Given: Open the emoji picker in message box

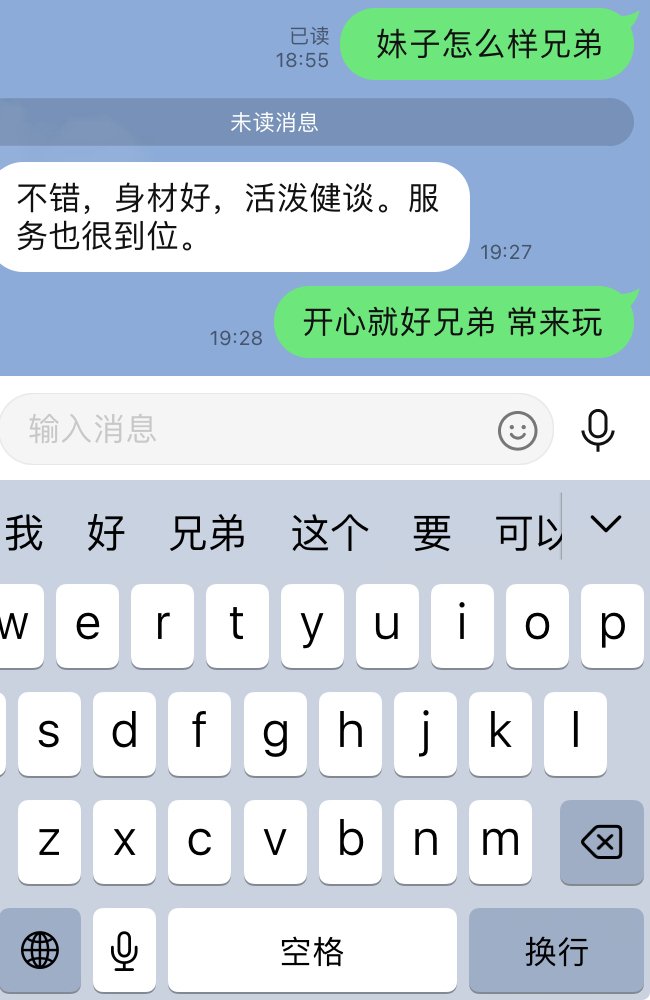Looking at the screenshot, I should 517,430.
